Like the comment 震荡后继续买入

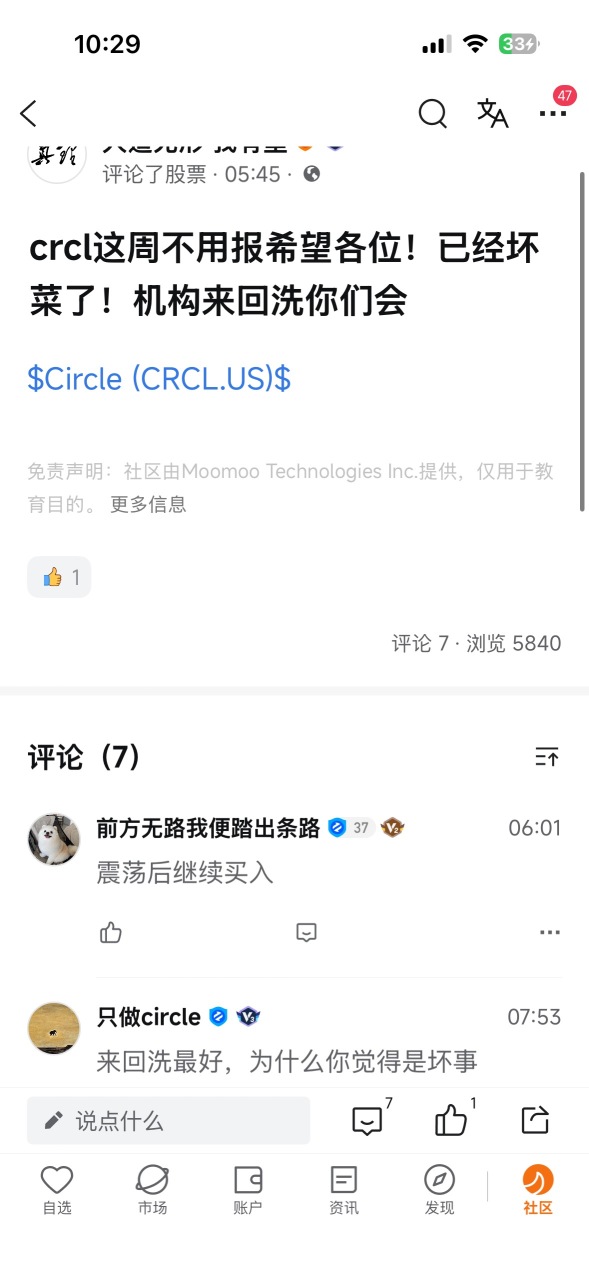111,932
